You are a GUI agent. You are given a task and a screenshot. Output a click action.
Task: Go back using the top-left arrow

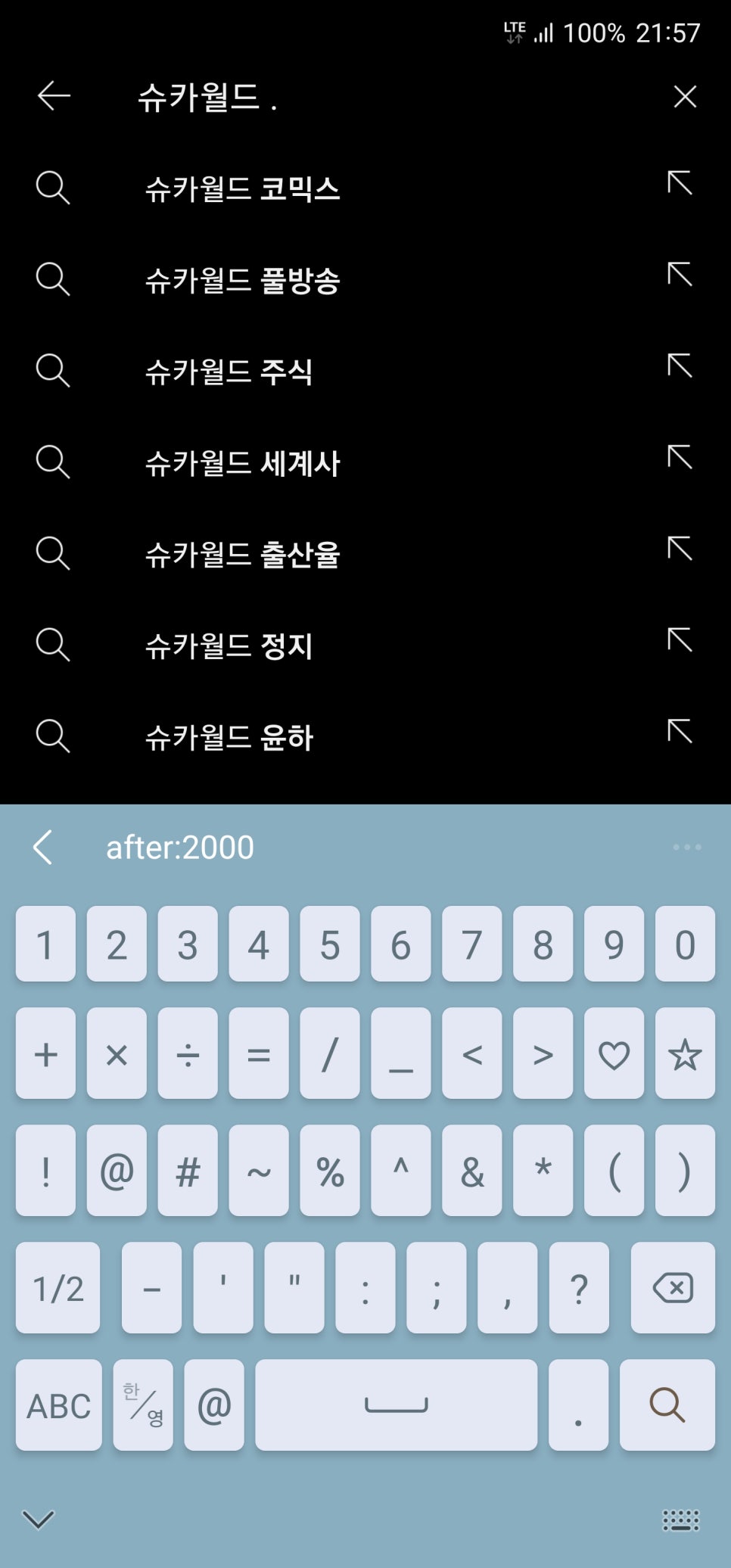(54, 96)
